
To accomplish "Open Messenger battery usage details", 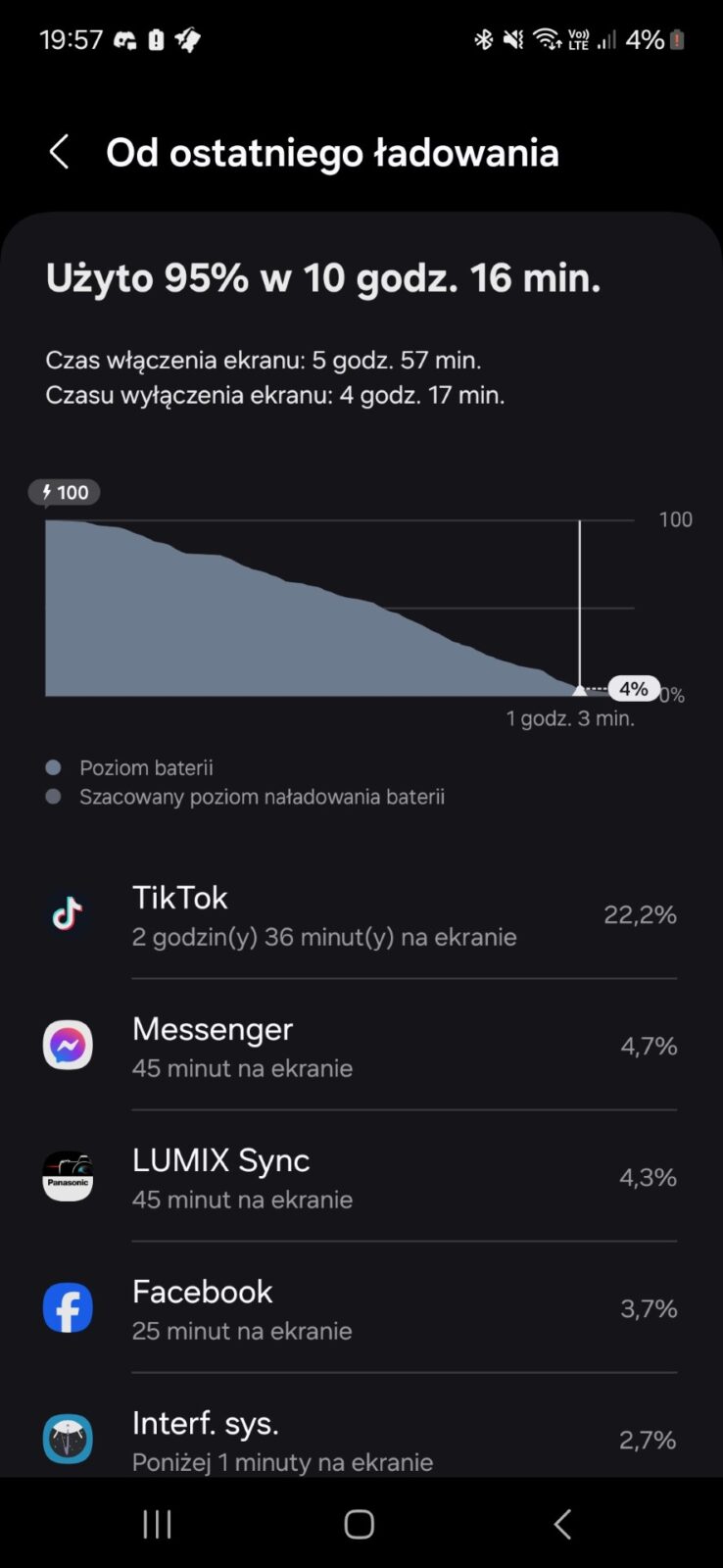I will click(361, 1046).
